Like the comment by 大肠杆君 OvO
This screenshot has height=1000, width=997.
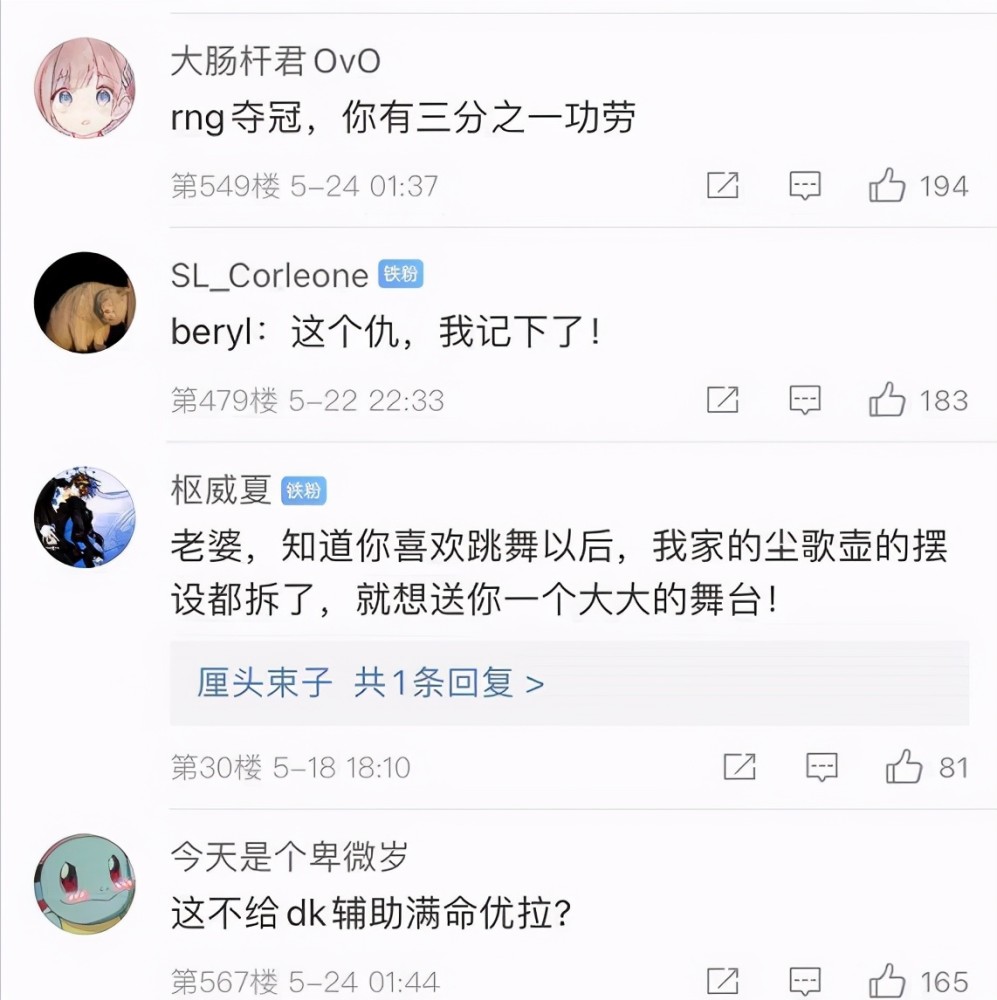[x=887, y=186]
